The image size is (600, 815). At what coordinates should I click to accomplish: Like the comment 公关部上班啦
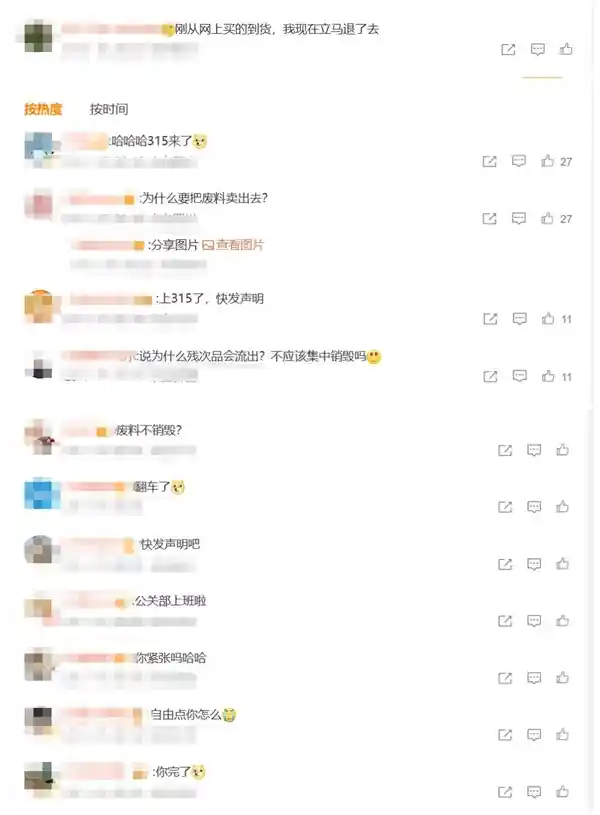click(563, 621)
